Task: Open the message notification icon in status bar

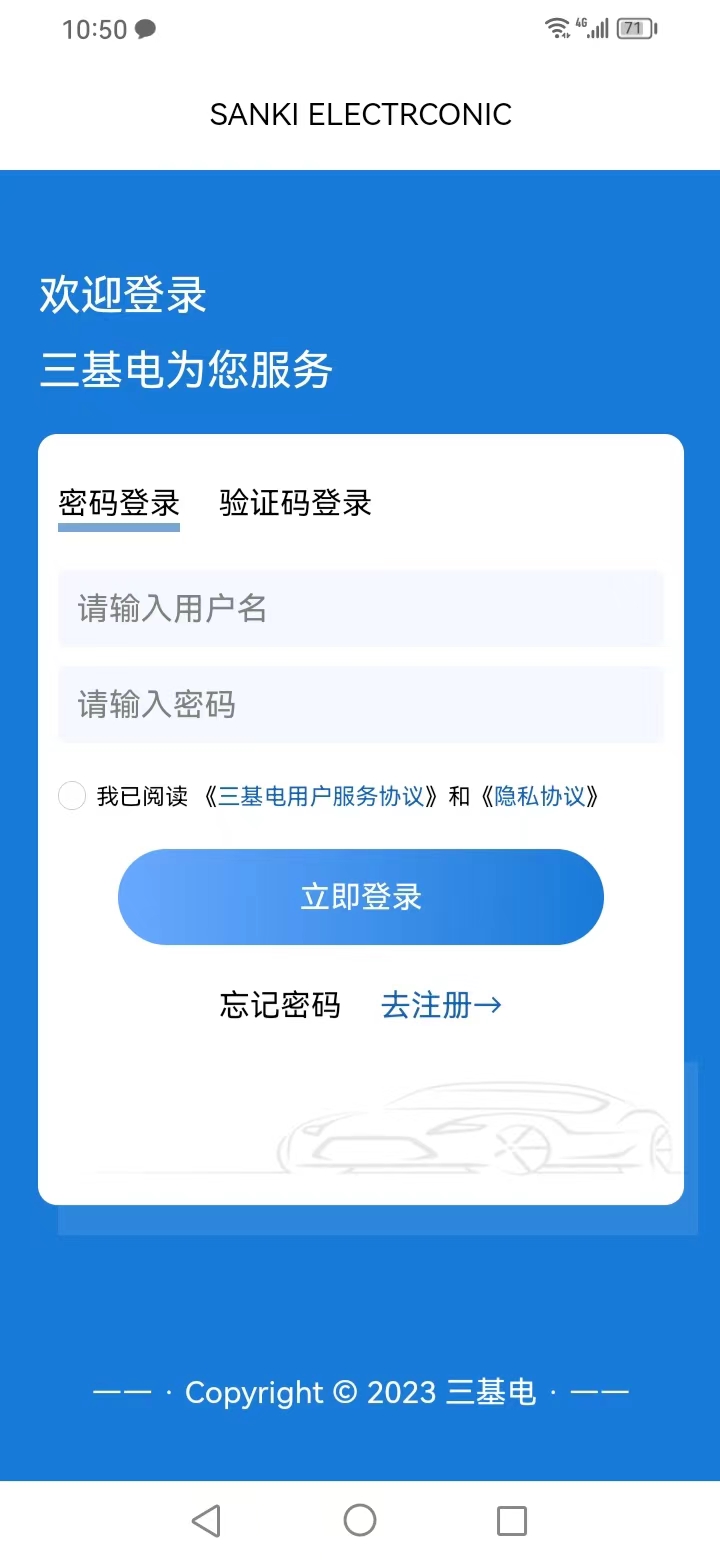Action: click(146, 29)
